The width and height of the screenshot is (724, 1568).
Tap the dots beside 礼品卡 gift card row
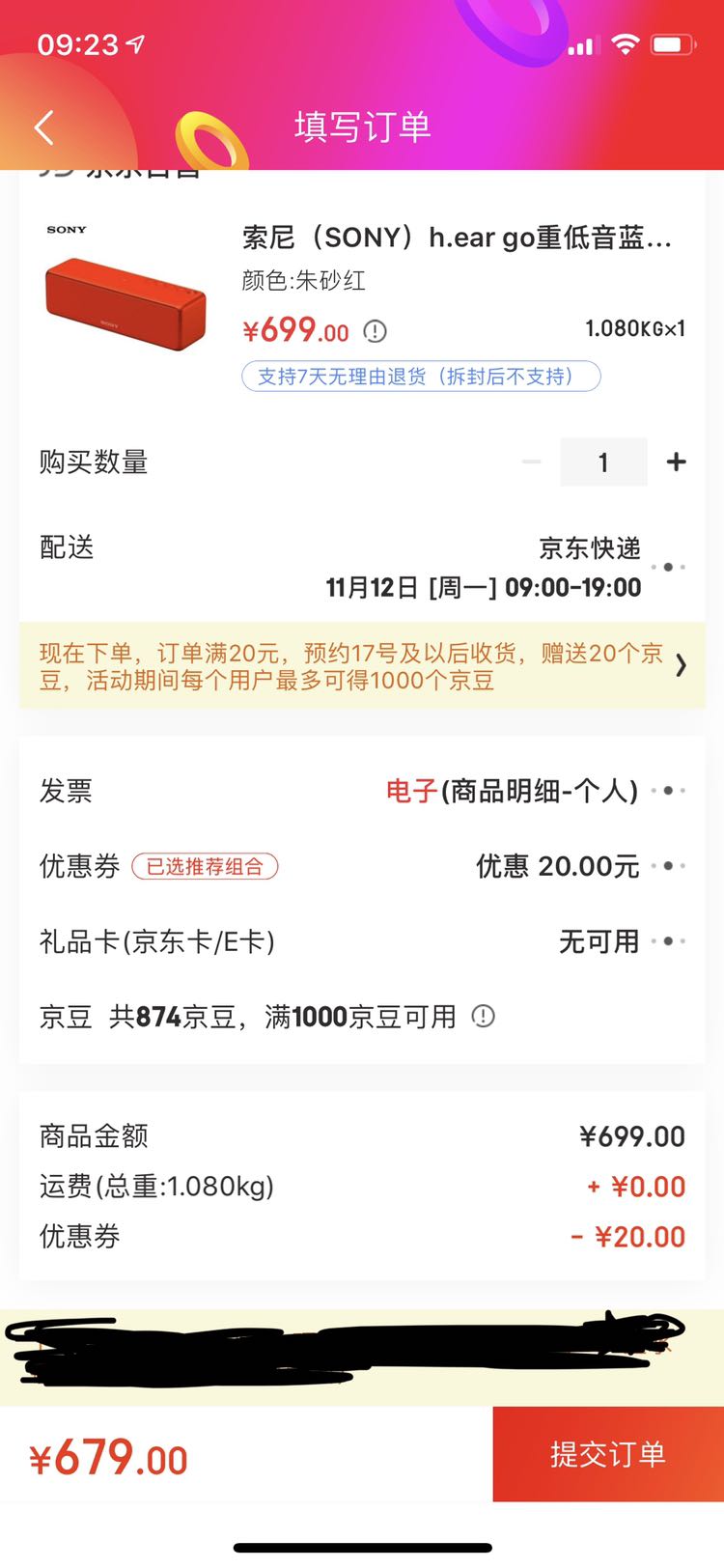coord(668,940)
